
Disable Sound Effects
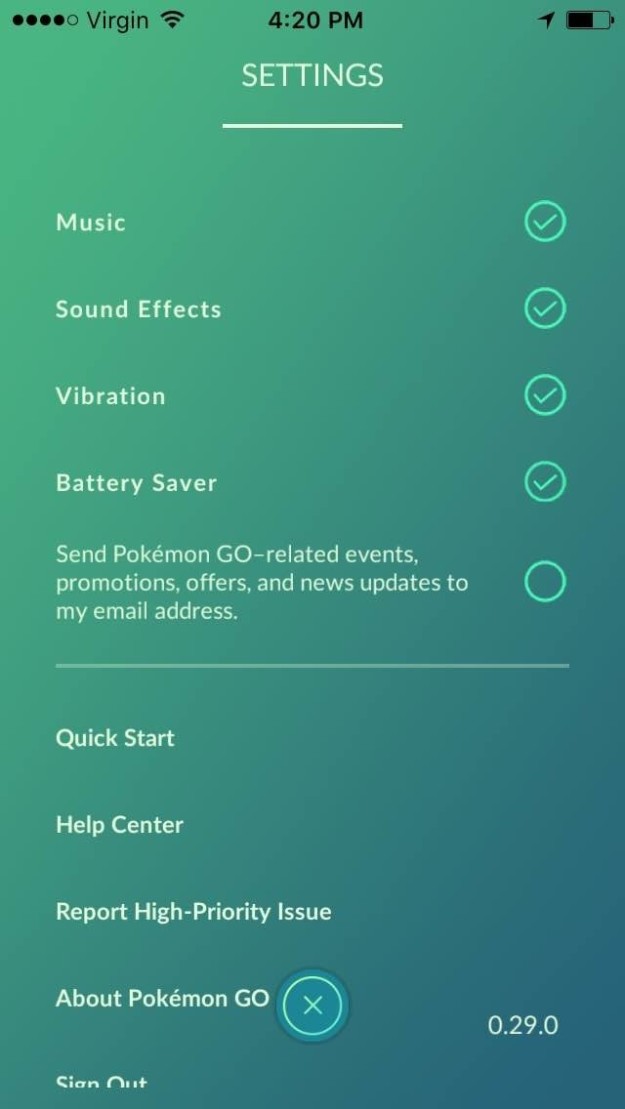coord(545,309)
